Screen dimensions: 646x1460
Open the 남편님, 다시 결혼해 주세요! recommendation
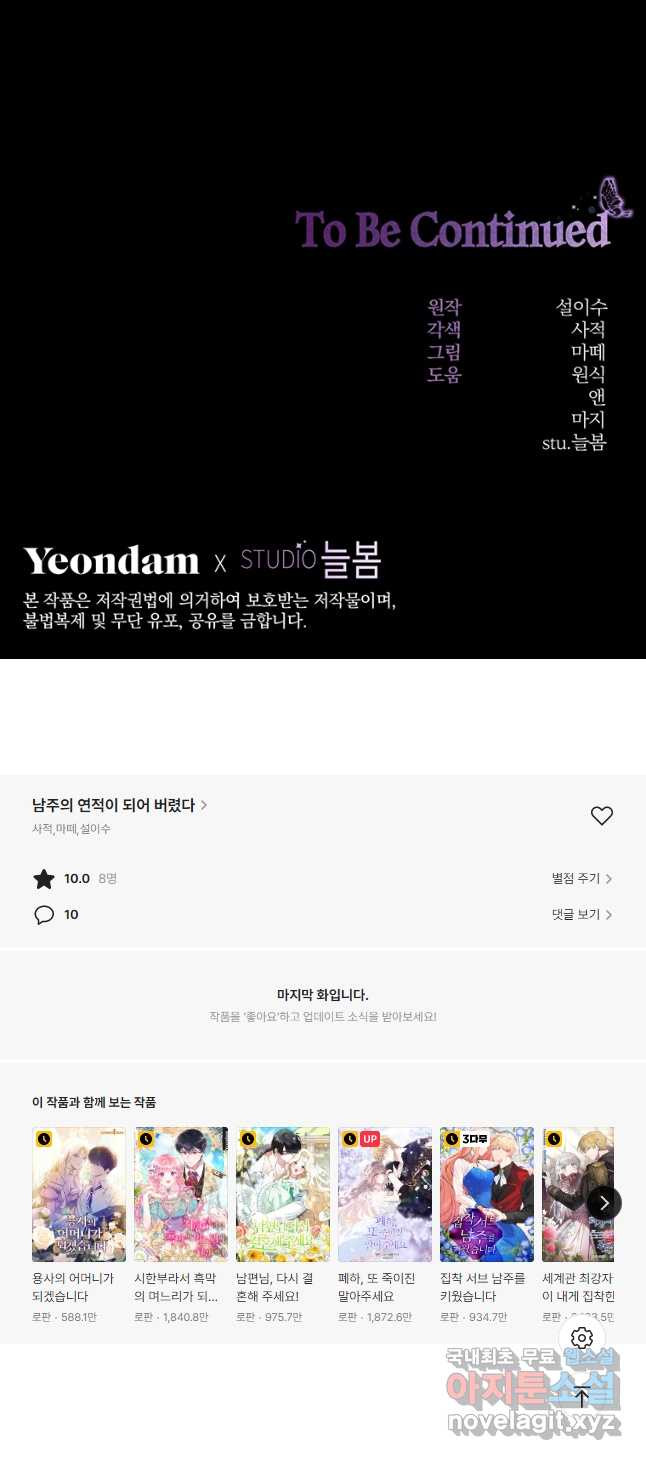click(x=283, y=1195)
